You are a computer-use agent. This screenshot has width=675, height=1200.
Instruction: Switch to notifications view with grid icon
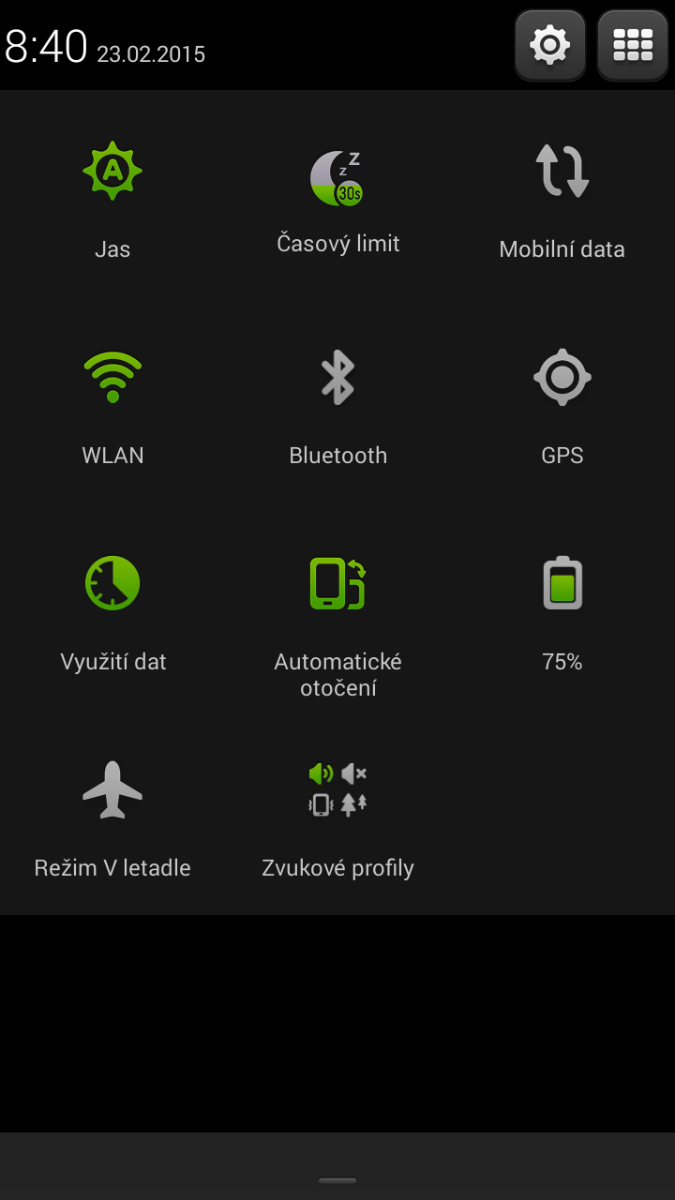coord(632,45)
